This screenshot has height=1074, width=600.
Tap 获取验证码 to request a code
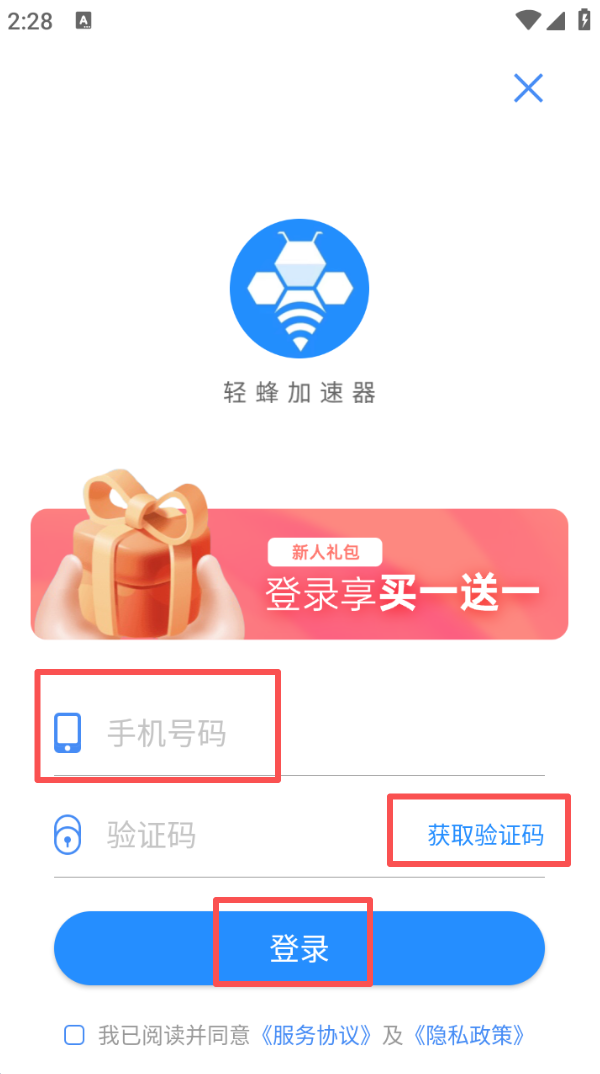485,834
